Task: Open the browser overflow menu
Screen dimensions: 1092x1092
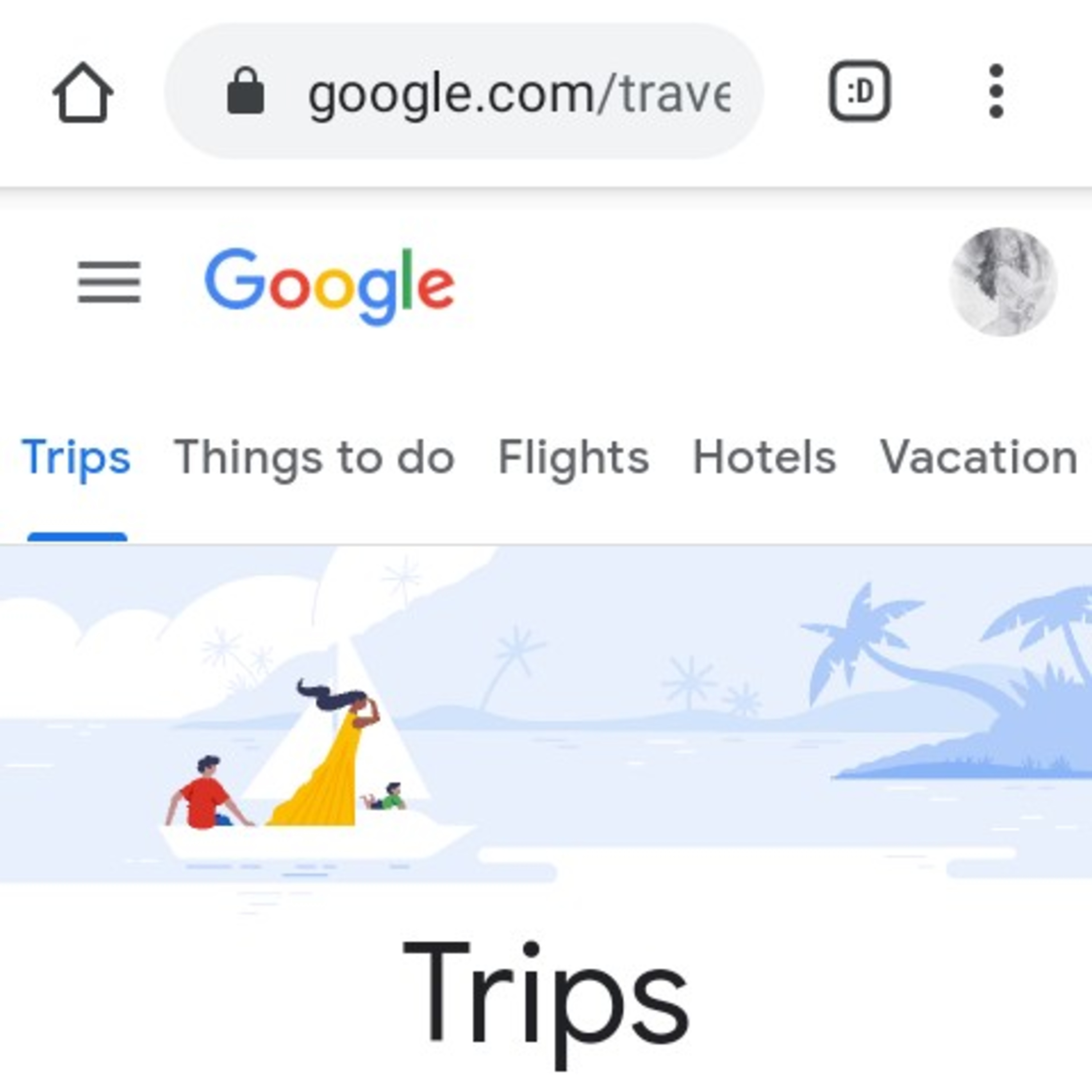Action: 996,91
